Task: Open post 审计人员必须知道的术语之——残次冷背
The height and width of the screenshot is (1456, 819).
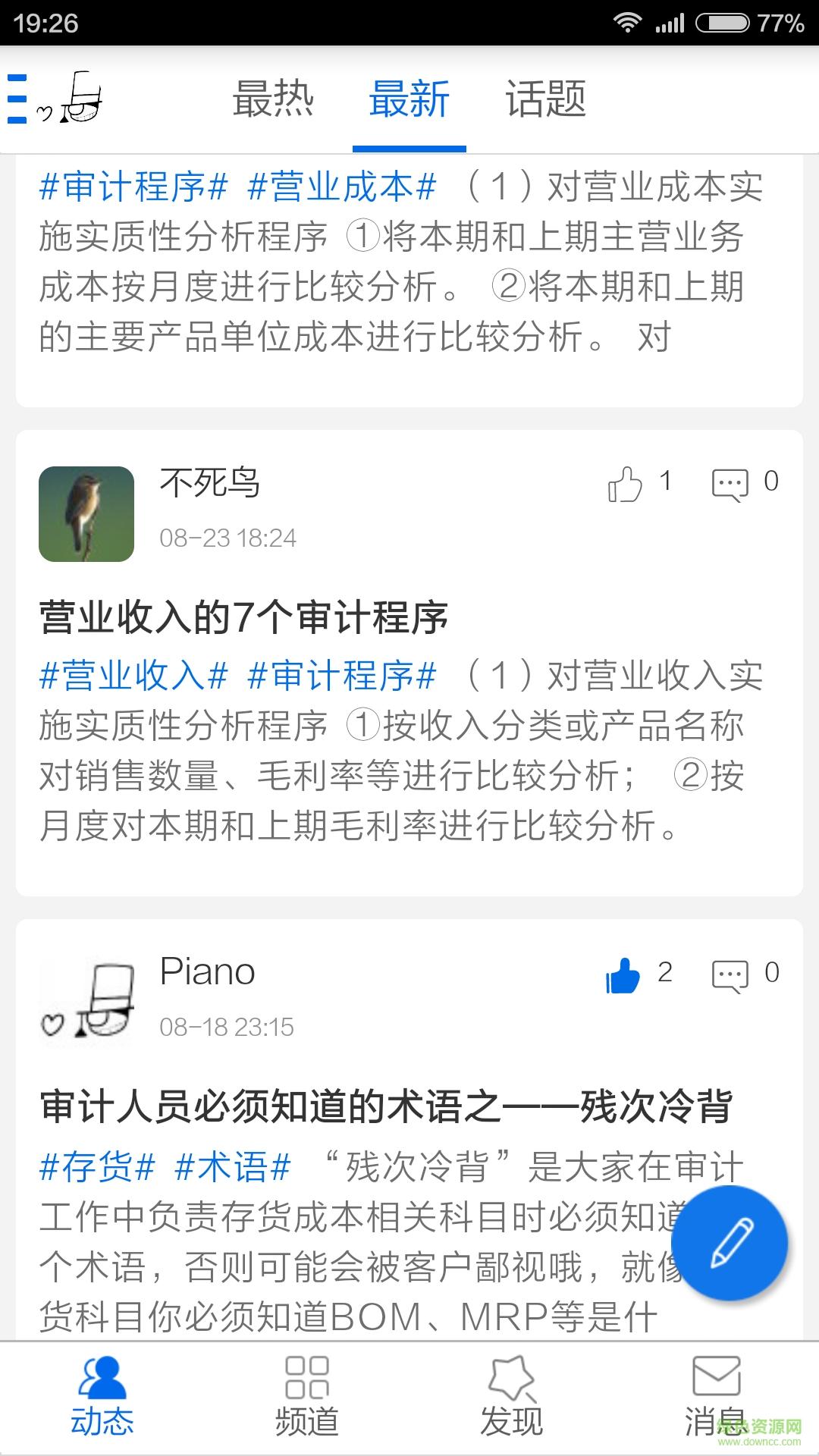Action: coord(386,1106)
